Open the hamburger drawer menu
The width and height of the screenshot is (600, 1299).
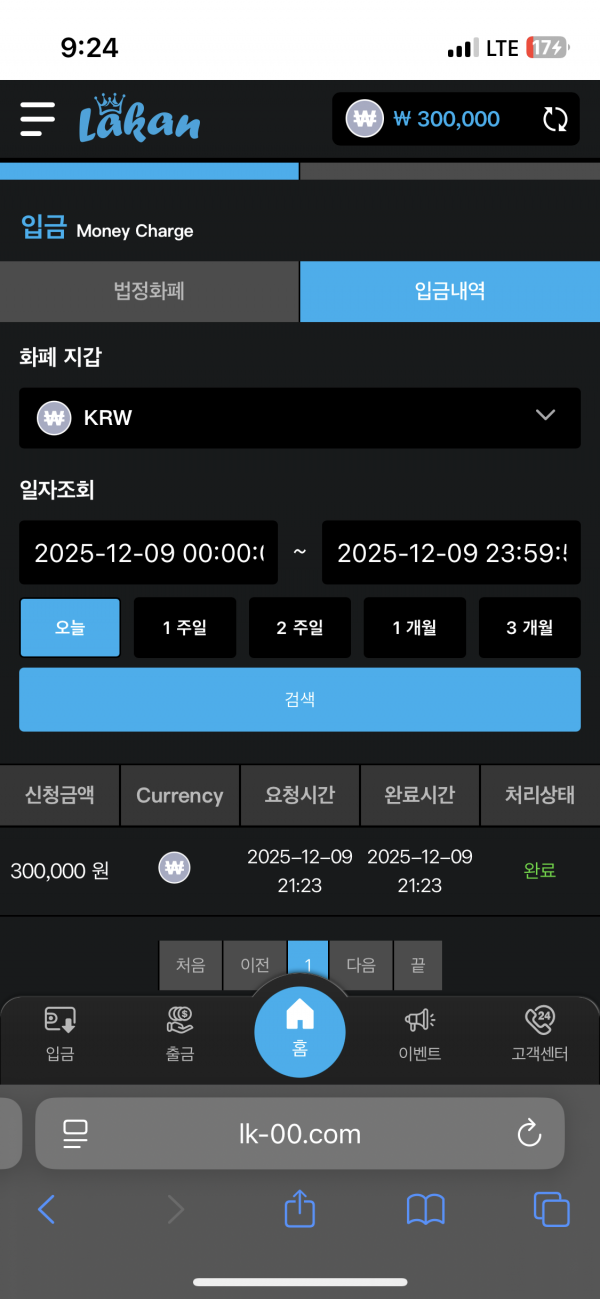click(x=37, y=119)
